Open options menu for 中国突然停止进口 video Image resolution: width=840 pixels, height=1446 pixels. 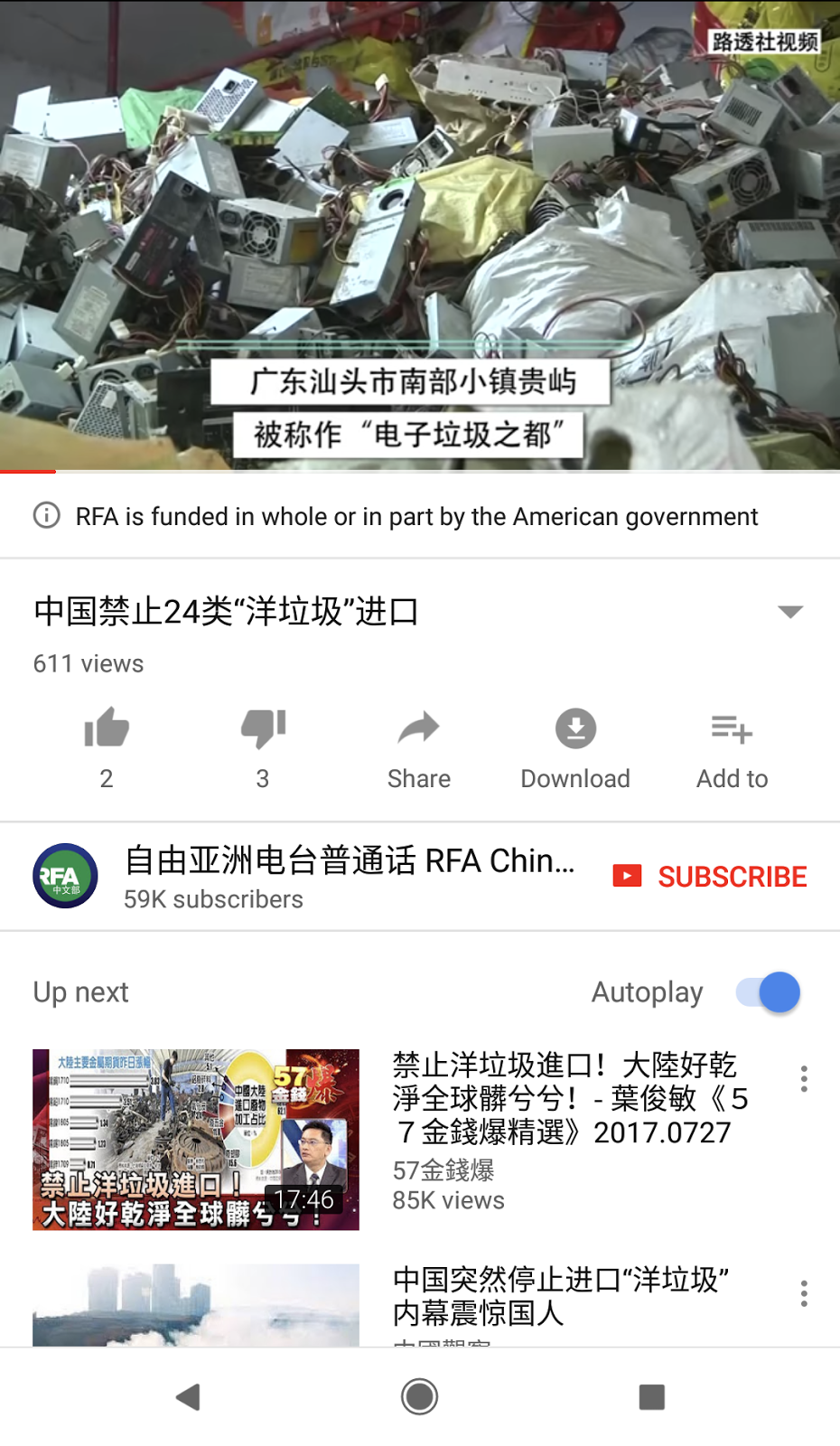click(804, 1293)
